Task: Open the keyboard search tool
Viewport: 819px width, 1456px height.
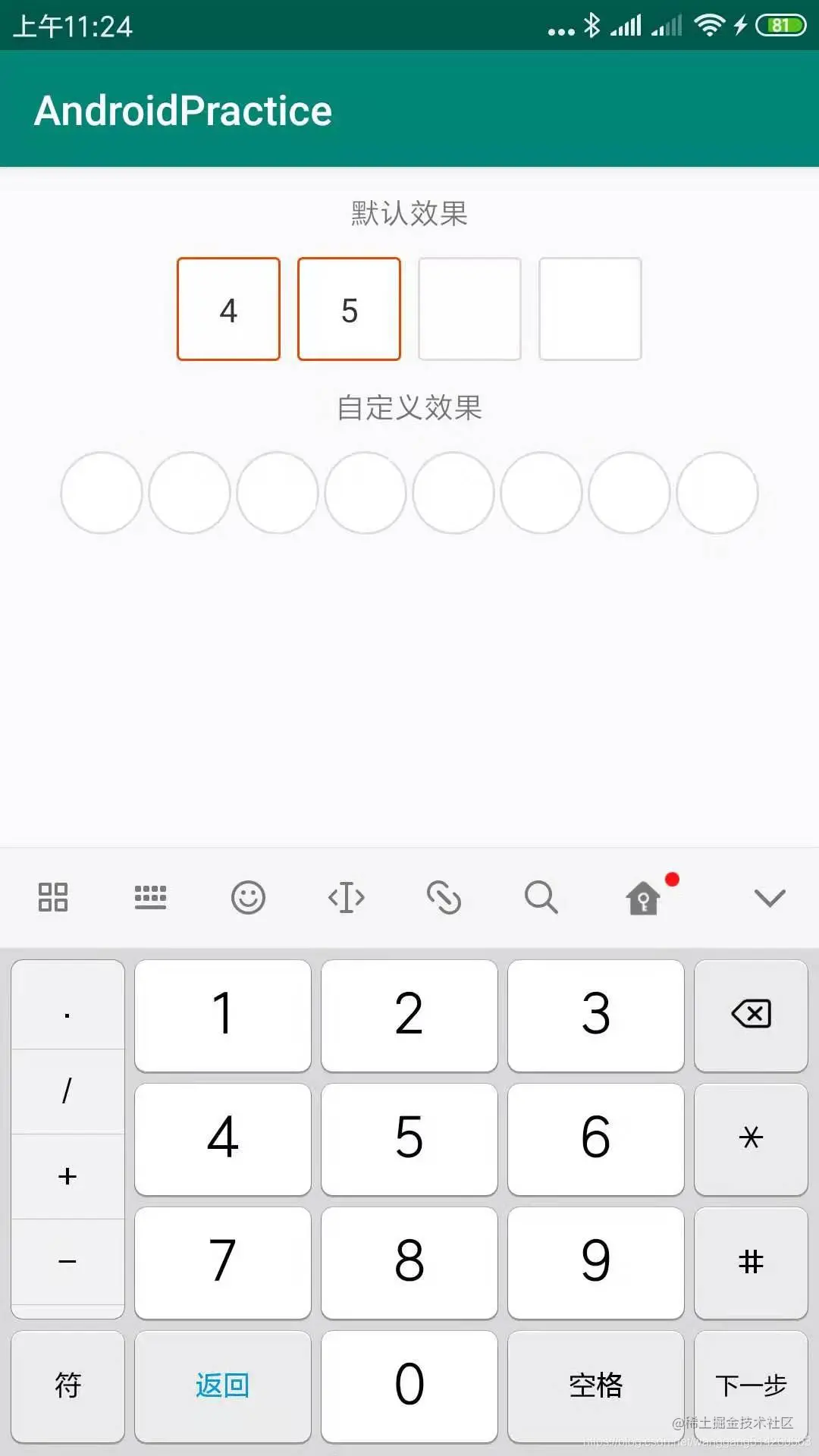Action: (x=541, y=898)
